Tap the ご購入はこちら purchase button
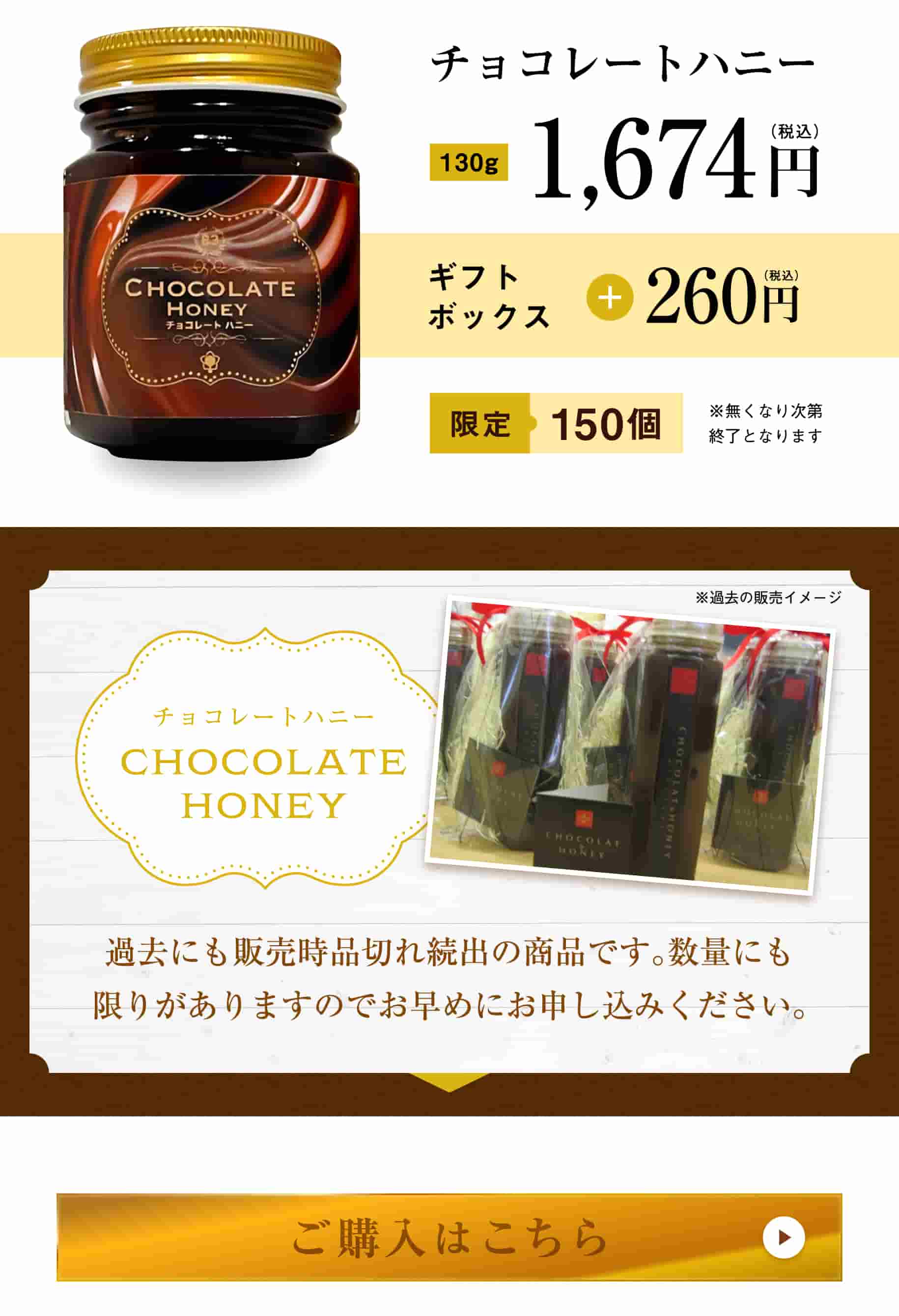This screenshot has height=1316, width=899. click(x=449, y=1237)
